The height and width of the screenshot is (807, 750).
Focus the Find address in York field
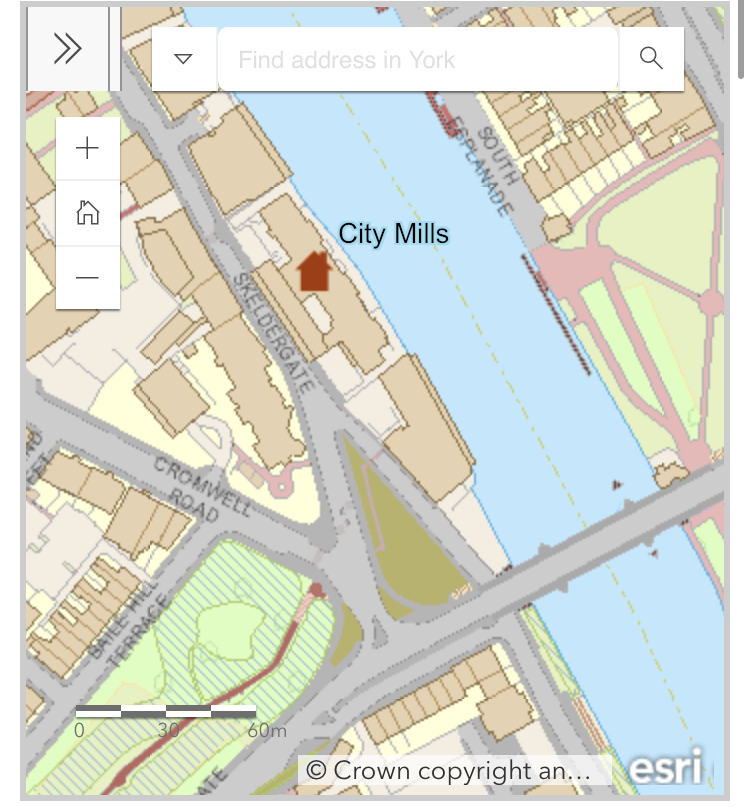coord(417,59)
